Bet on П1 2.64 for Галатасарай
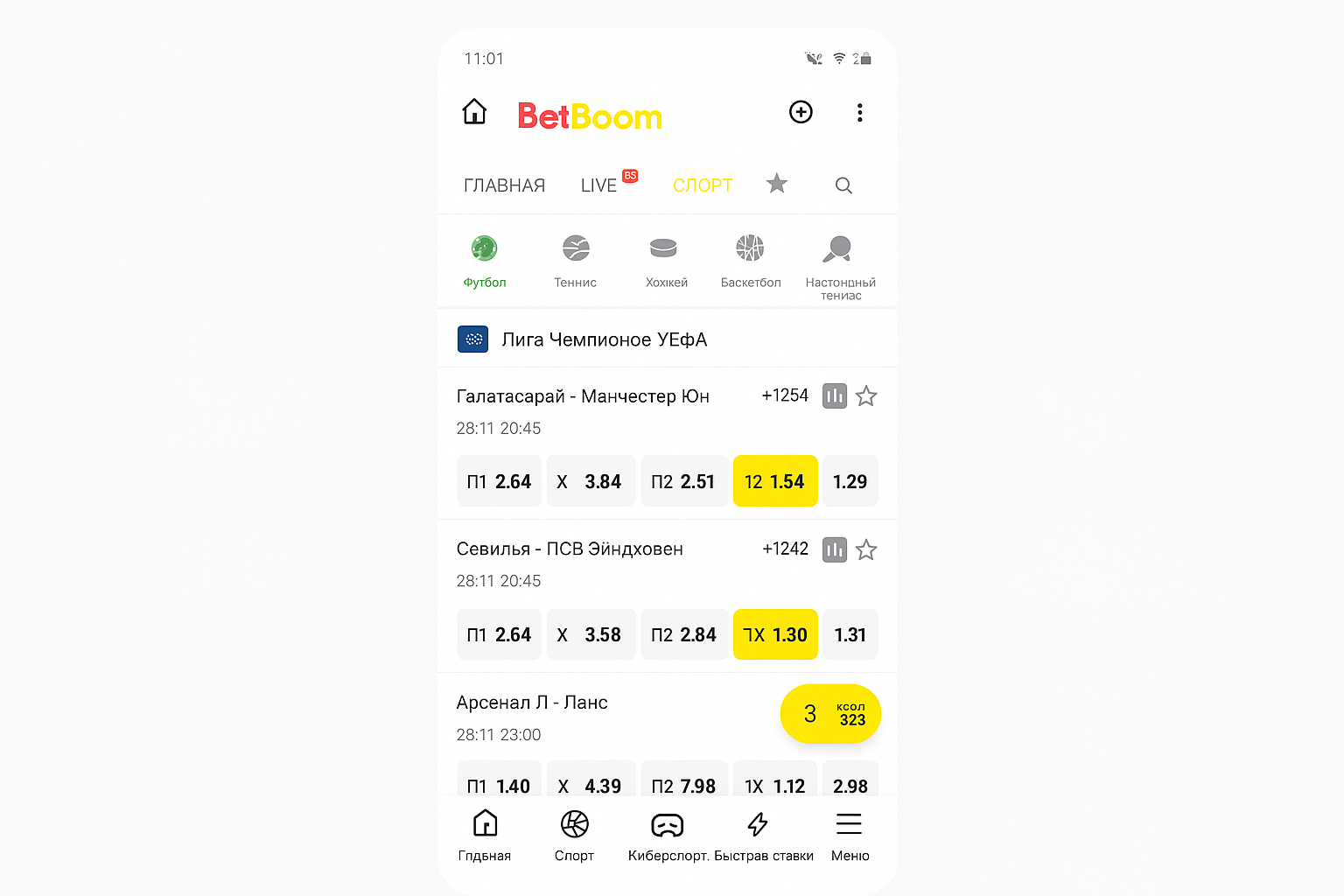The width and height of the screenshot is (1344, 896). pyautogui.click(x=499, y=481)
